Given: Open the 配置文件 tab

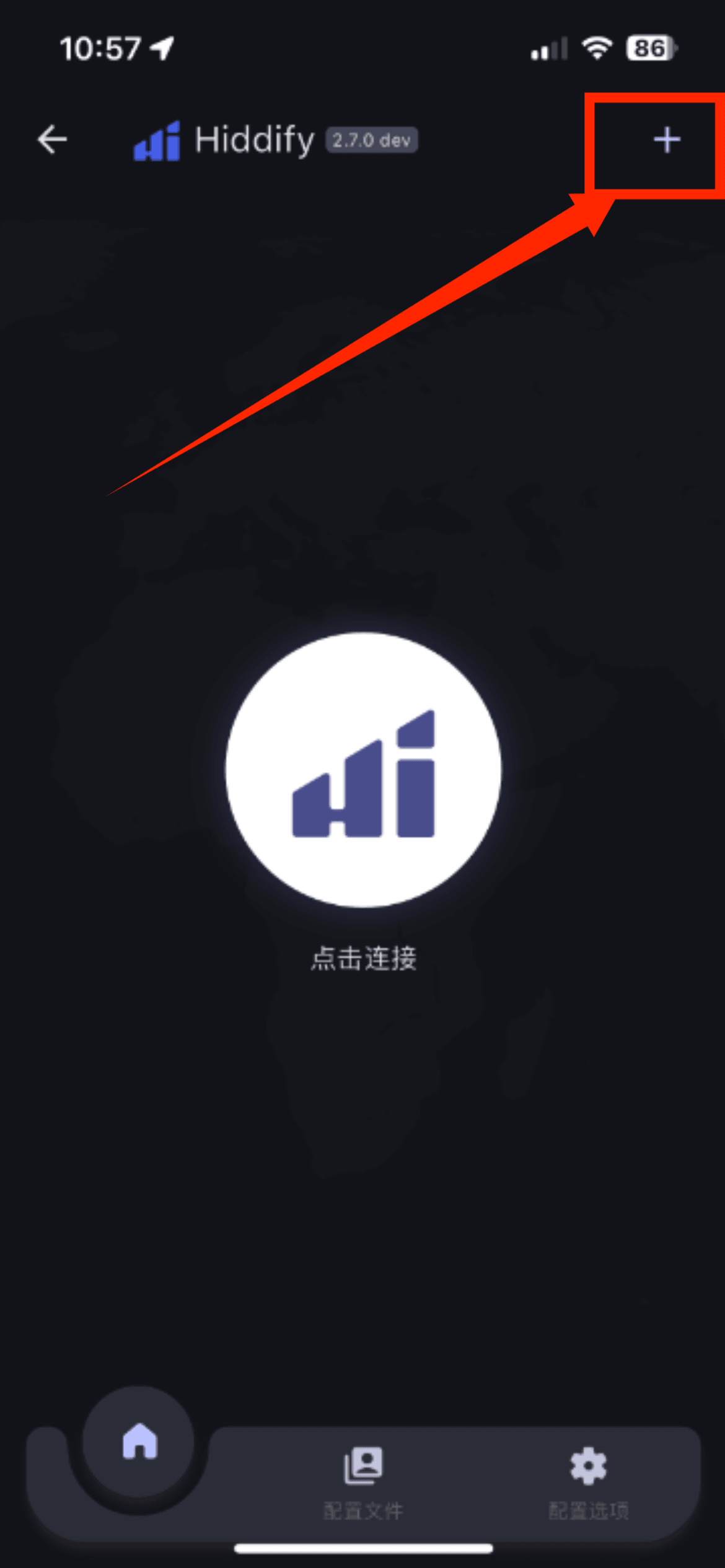Looking at the screenshot, I should coord(363,1481).
